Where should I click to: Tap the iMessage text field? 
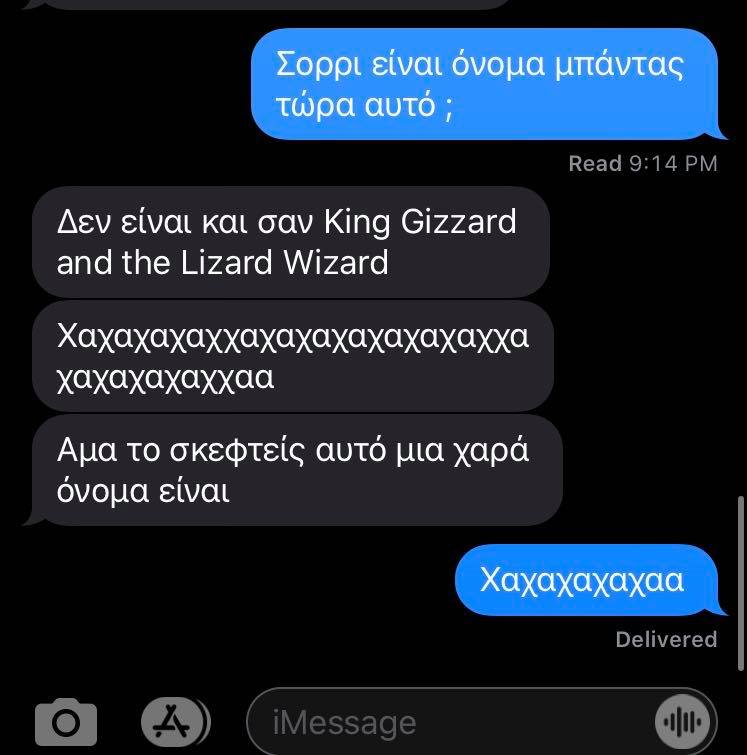tap(450, 721)
